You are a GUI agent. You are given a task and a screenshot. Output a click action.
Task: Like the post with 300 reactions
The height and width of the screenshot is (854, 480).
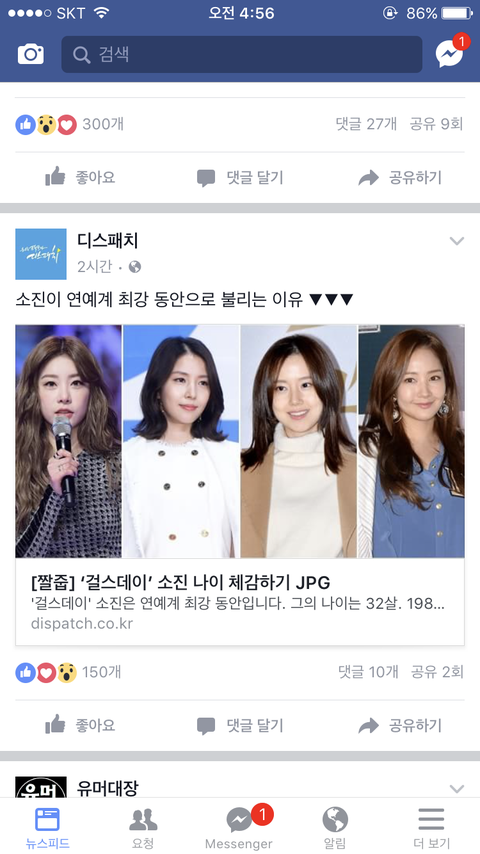(x=80, y=178)
